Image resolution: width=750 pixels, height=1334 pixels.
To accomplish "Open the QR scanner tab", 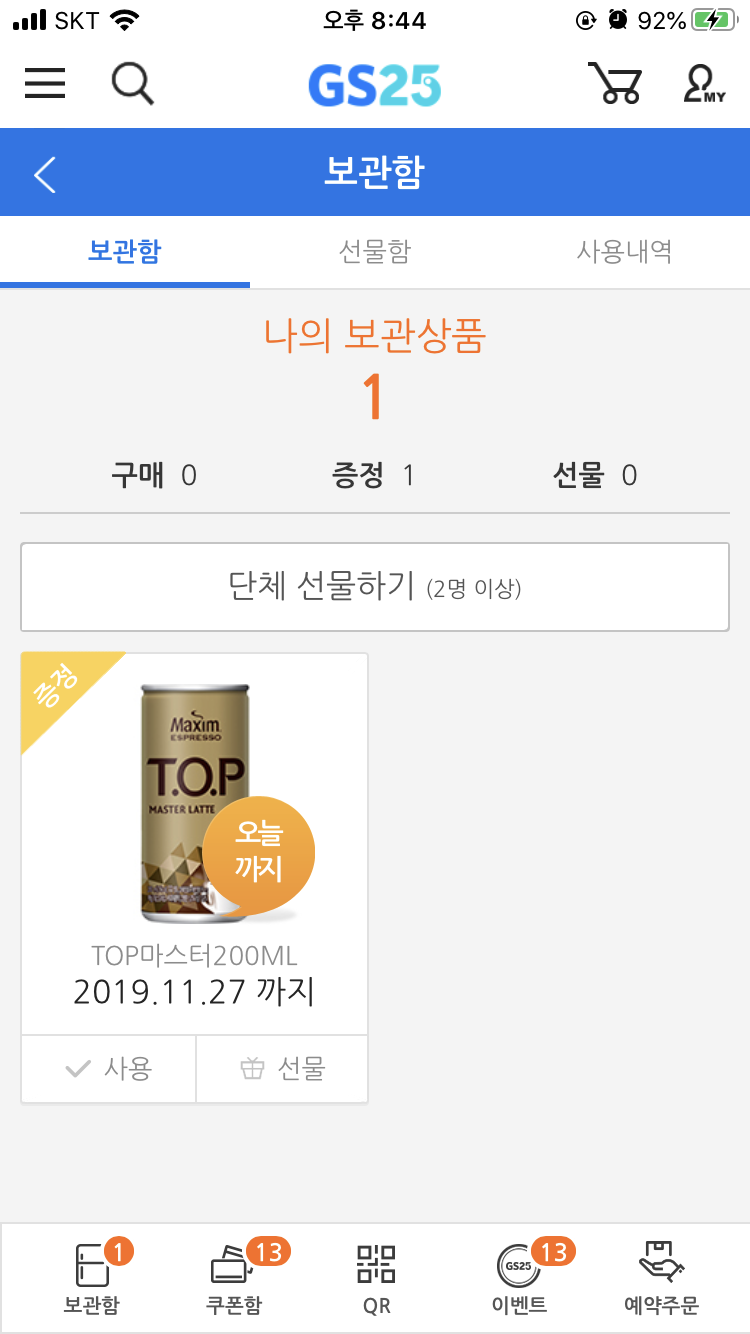I will (376, 1278).
